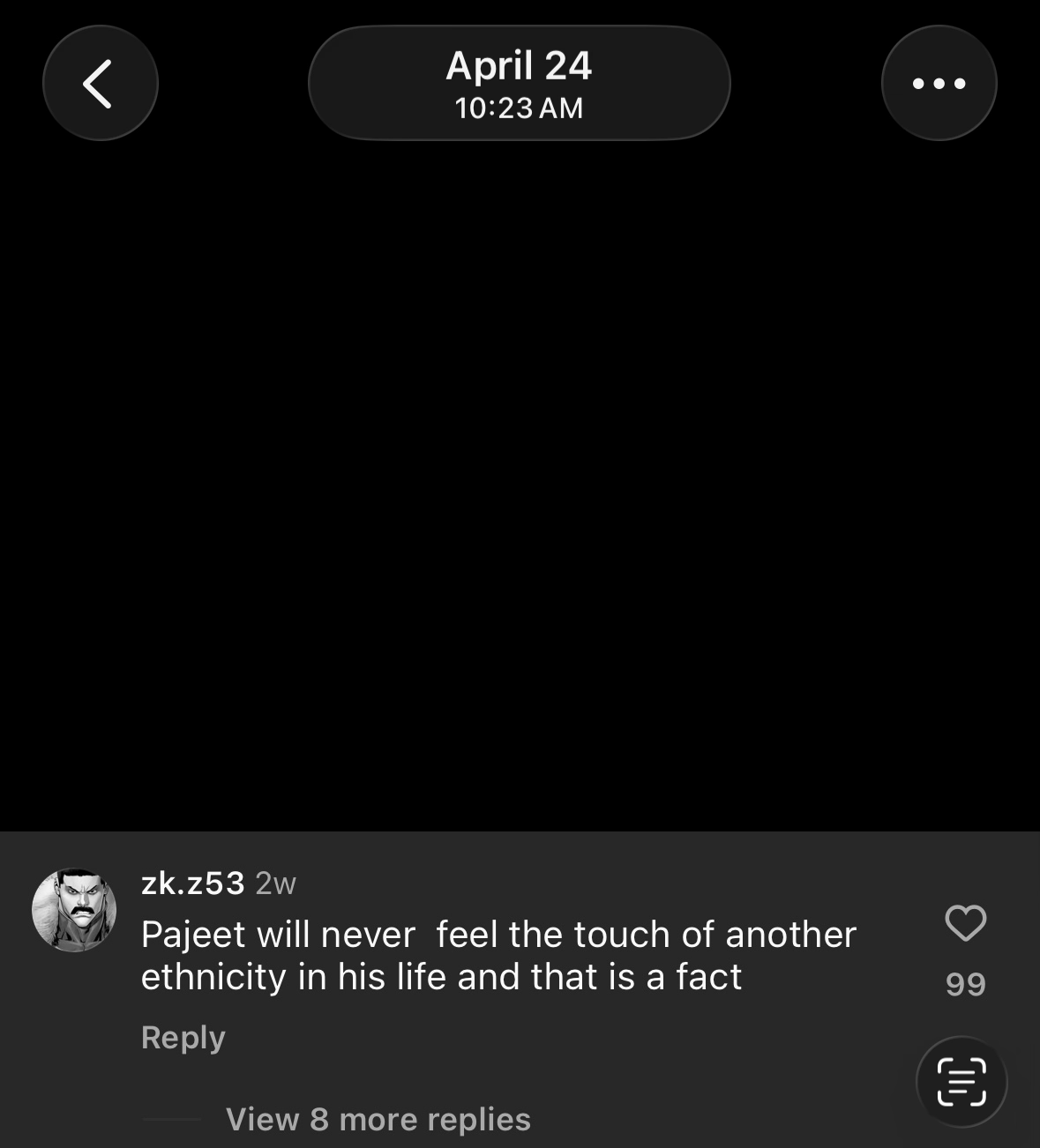Open the three-dot more options menu
The width and height of the screenshot is (1040, 1148).
(939, 83)
